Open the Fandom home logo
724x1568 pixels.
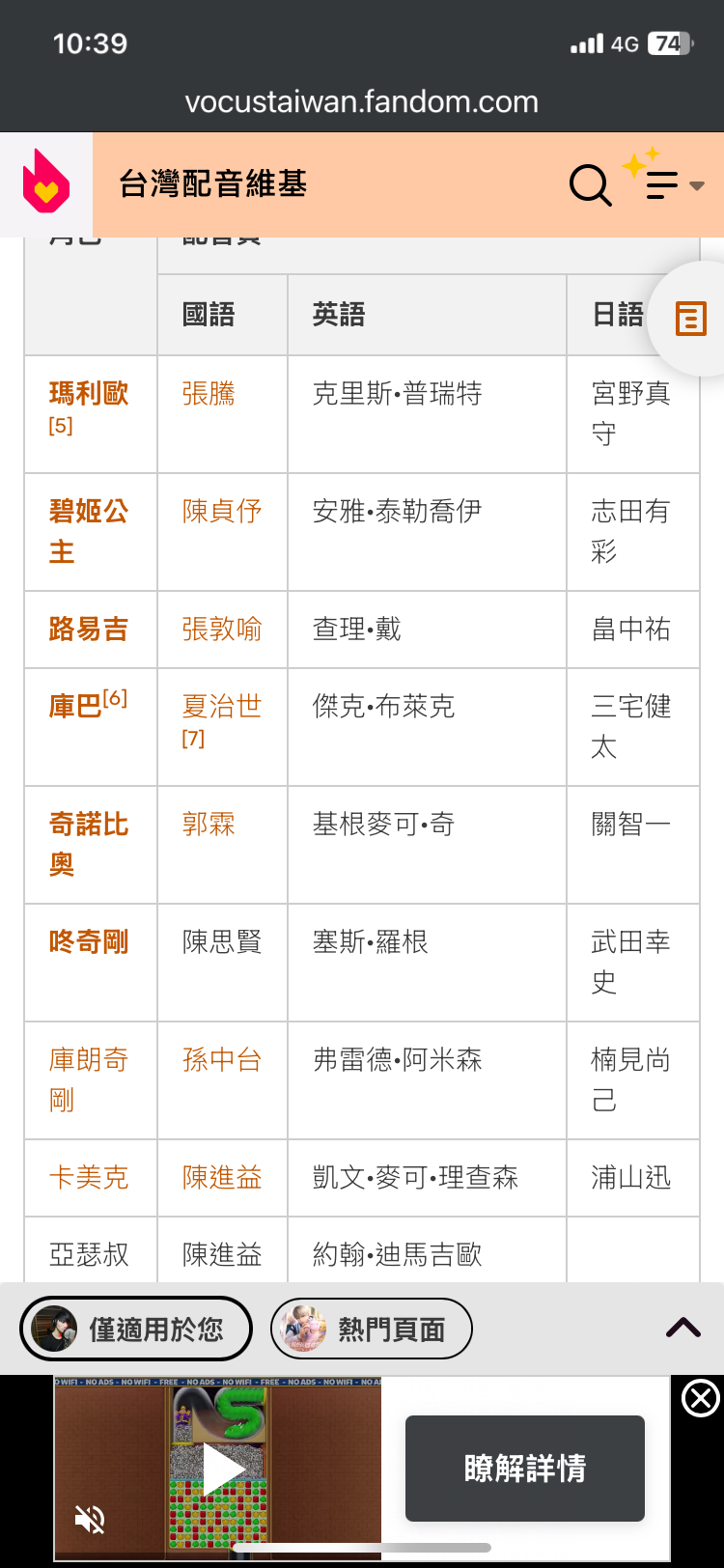pyautogui.click(x=46, y=183)
